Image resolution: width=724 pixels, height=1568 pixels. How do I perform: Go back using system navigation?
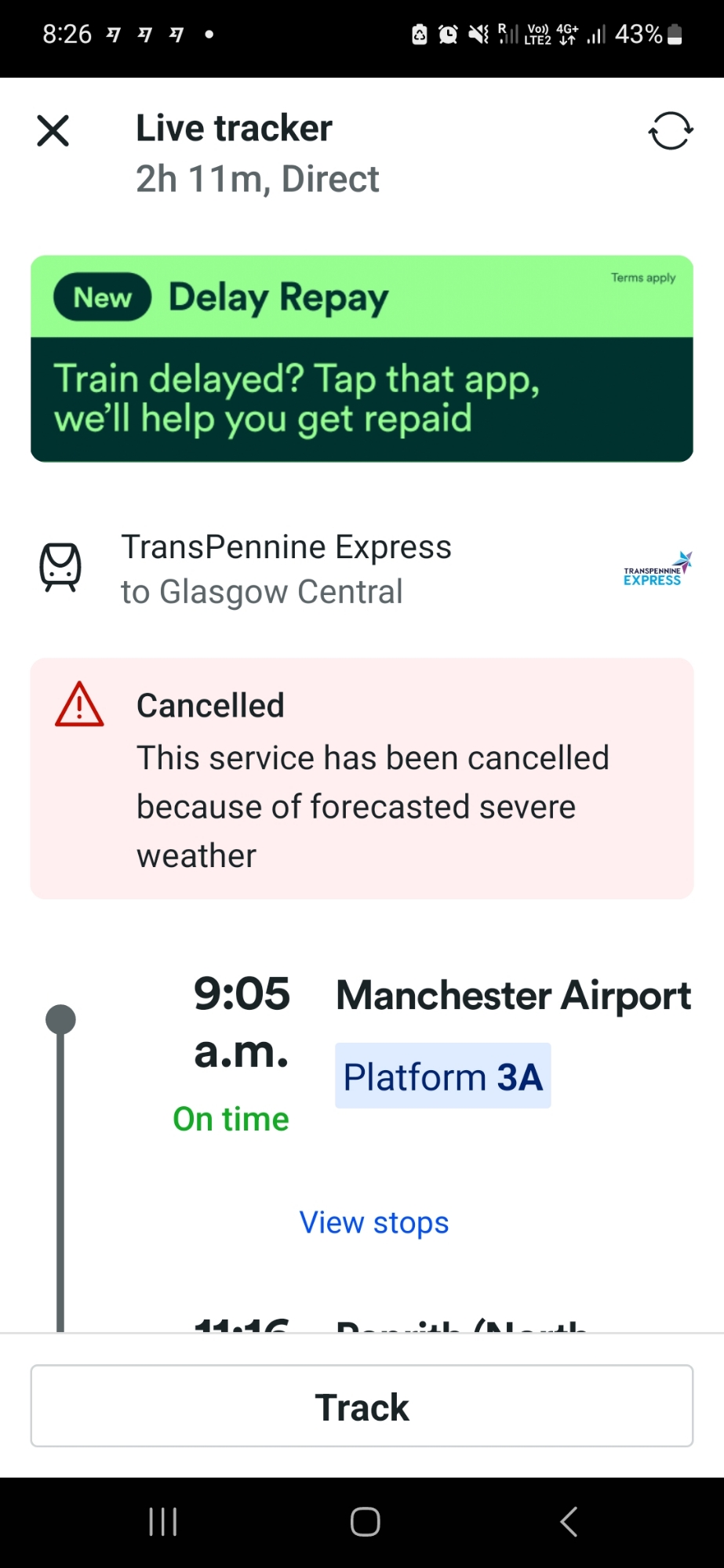(569, 1522)
